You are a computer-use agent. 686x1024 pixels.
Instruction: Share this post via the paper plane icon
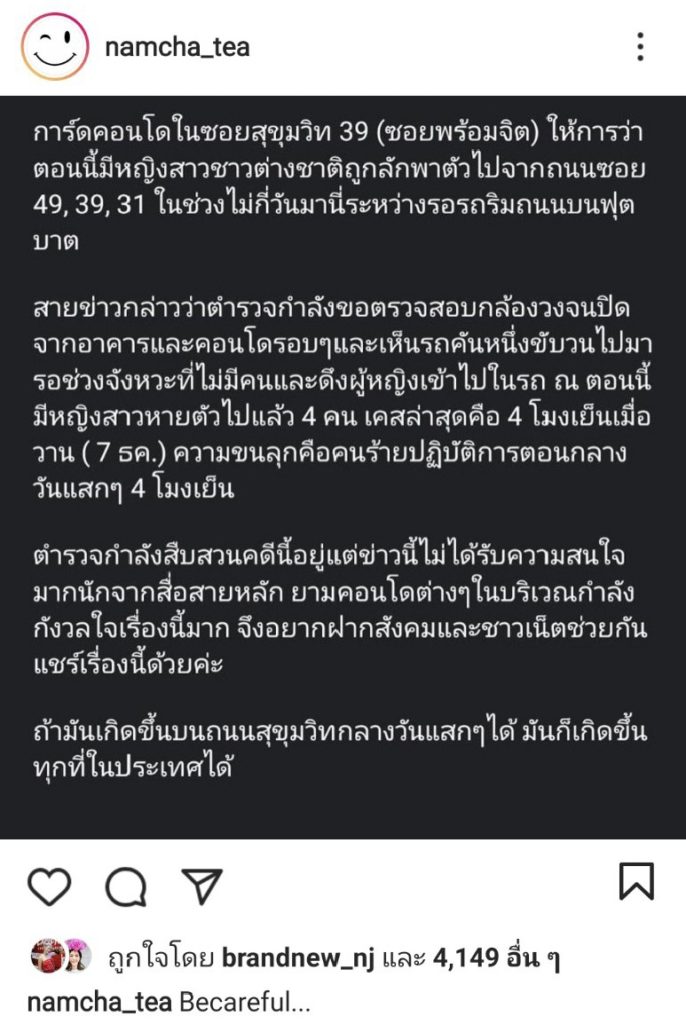pos(200,883)
